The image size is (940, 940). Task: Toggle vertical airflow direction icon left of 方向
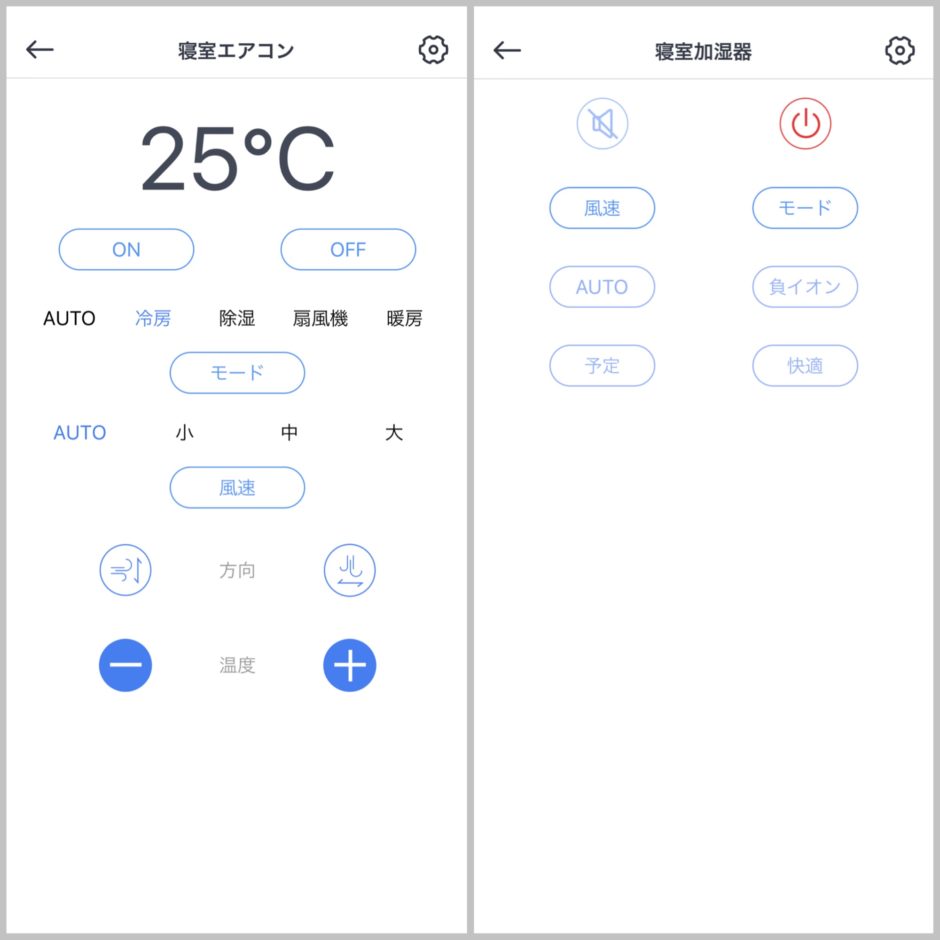coord(125,571)
